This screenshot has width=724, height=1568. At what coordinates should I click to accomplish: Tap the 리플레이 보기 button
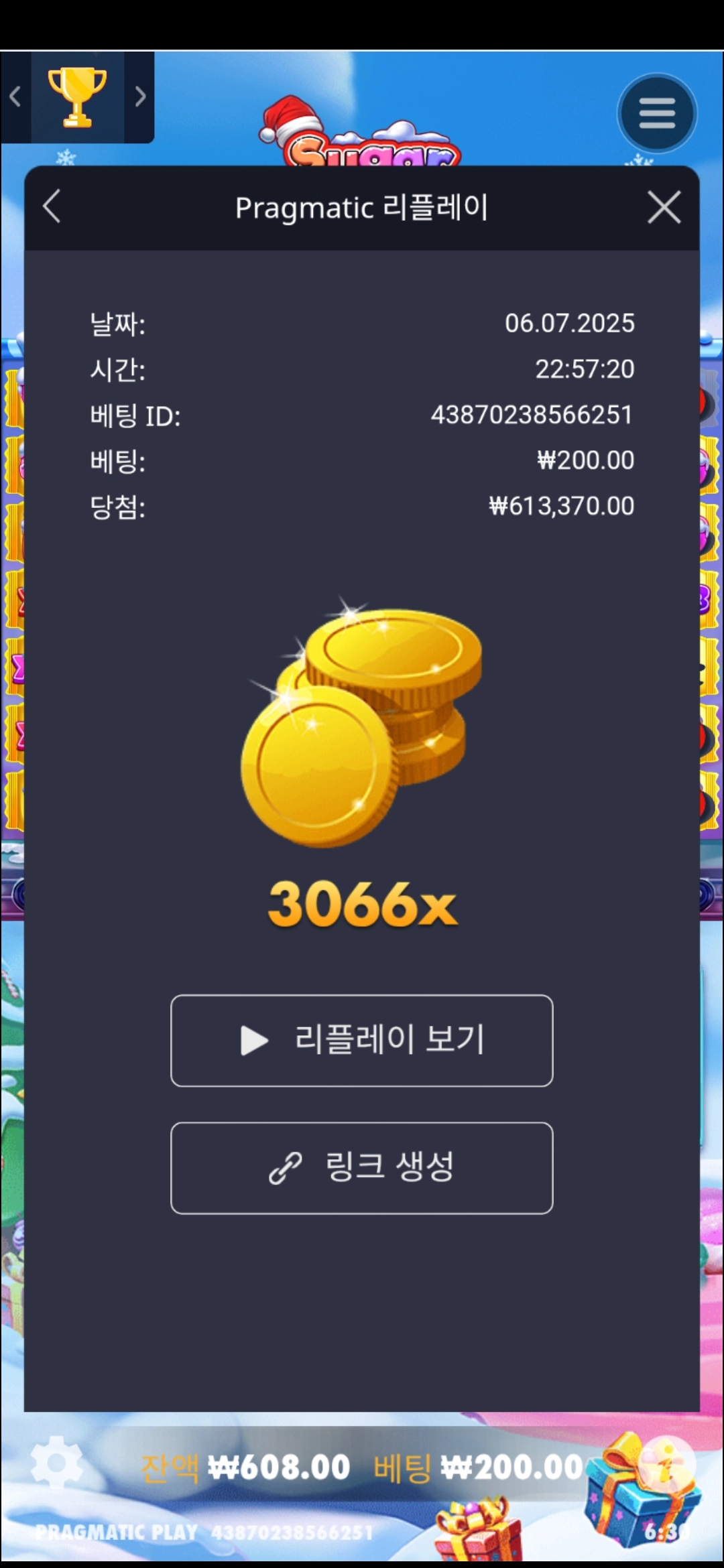pyautogui.click(x=361, y=1041)
